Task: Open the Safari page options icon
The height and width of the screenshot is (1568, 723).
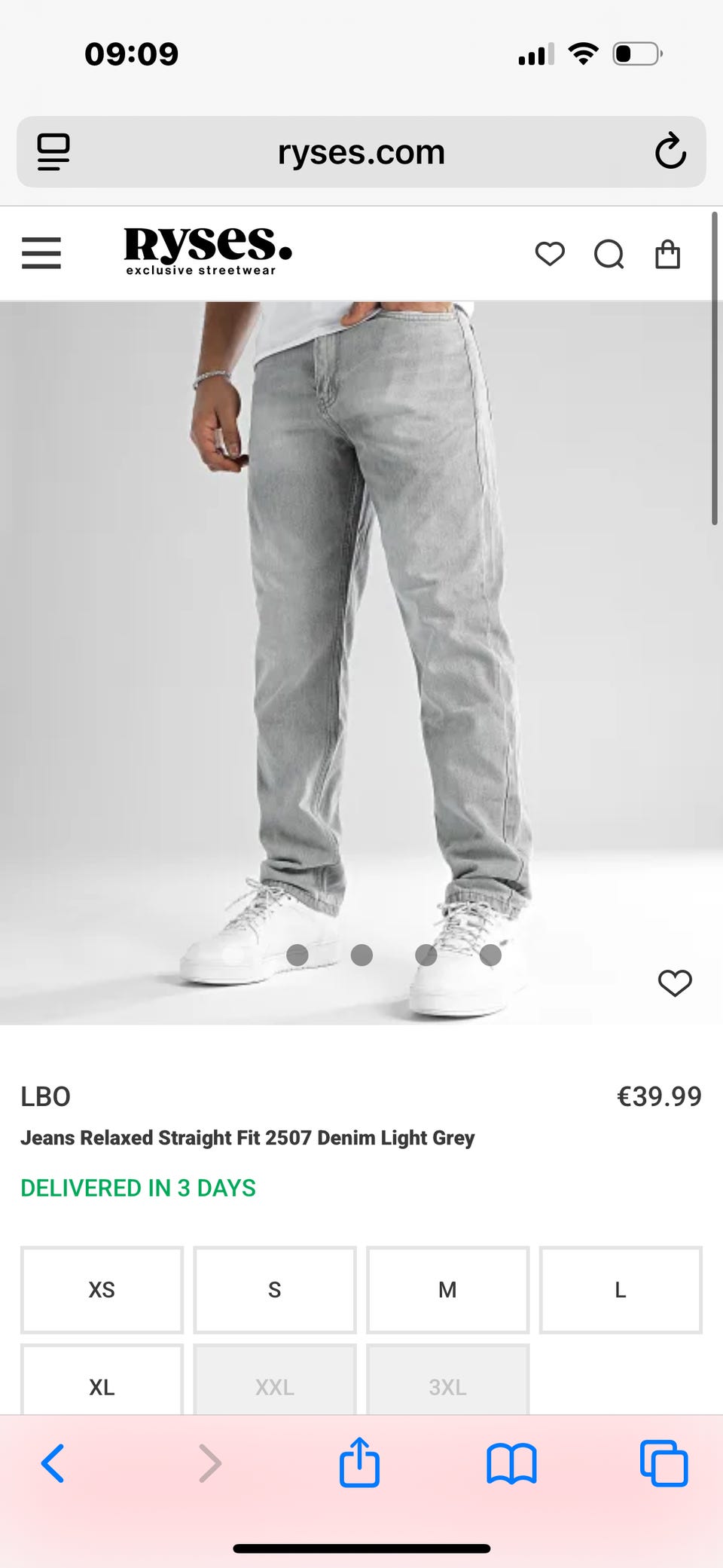Action: point(53,152)
